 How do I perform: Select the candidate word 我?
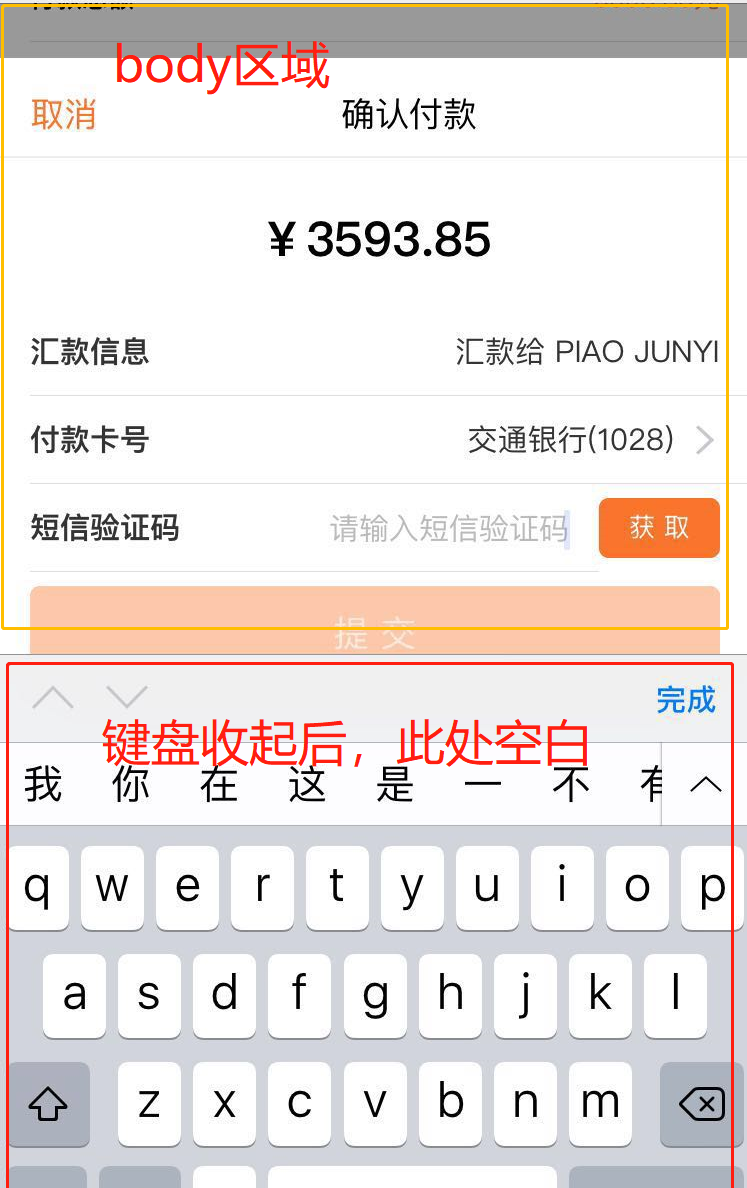44,784
